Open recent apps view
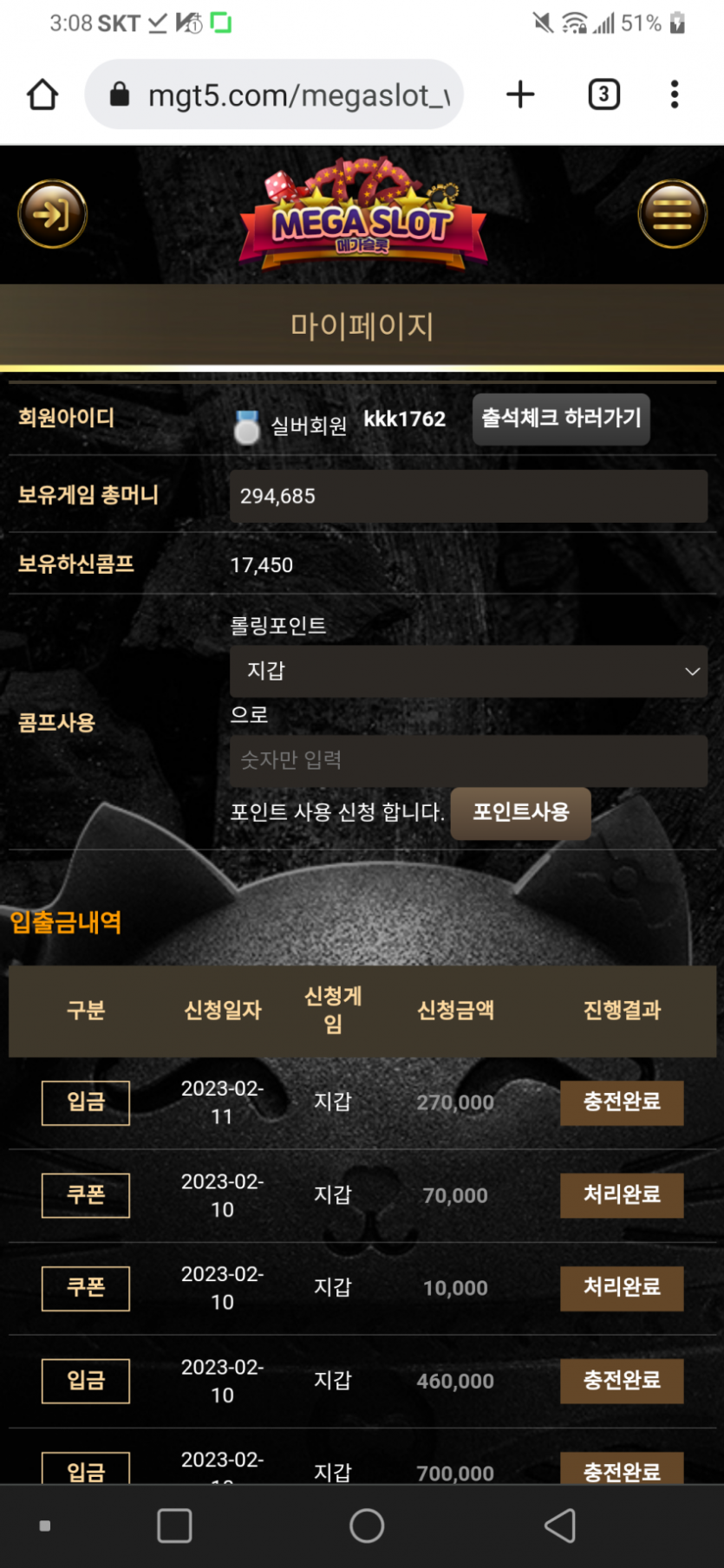 pos(174,1526)
